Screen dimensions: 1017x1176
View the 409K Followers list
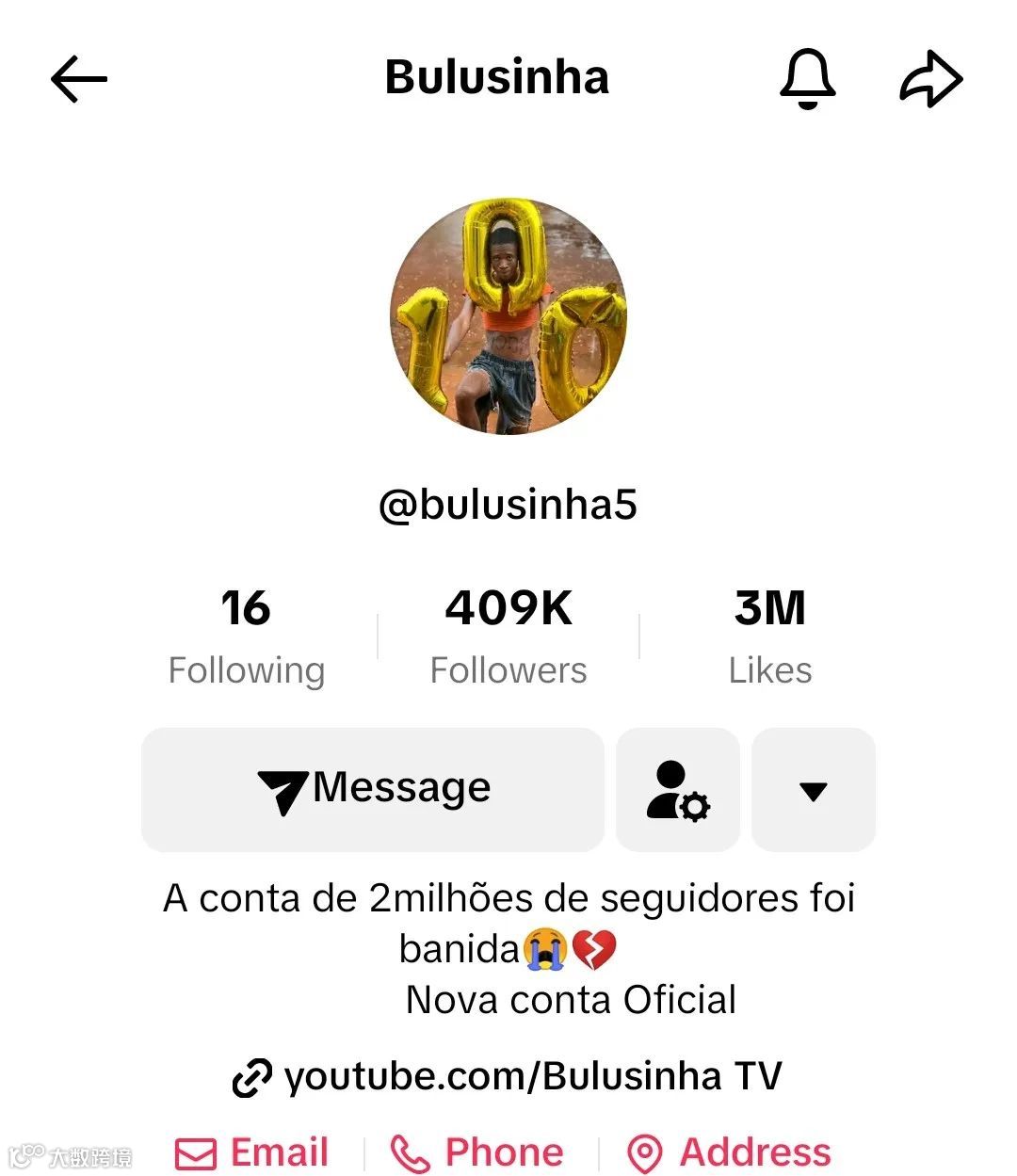[x=508, y=636]
